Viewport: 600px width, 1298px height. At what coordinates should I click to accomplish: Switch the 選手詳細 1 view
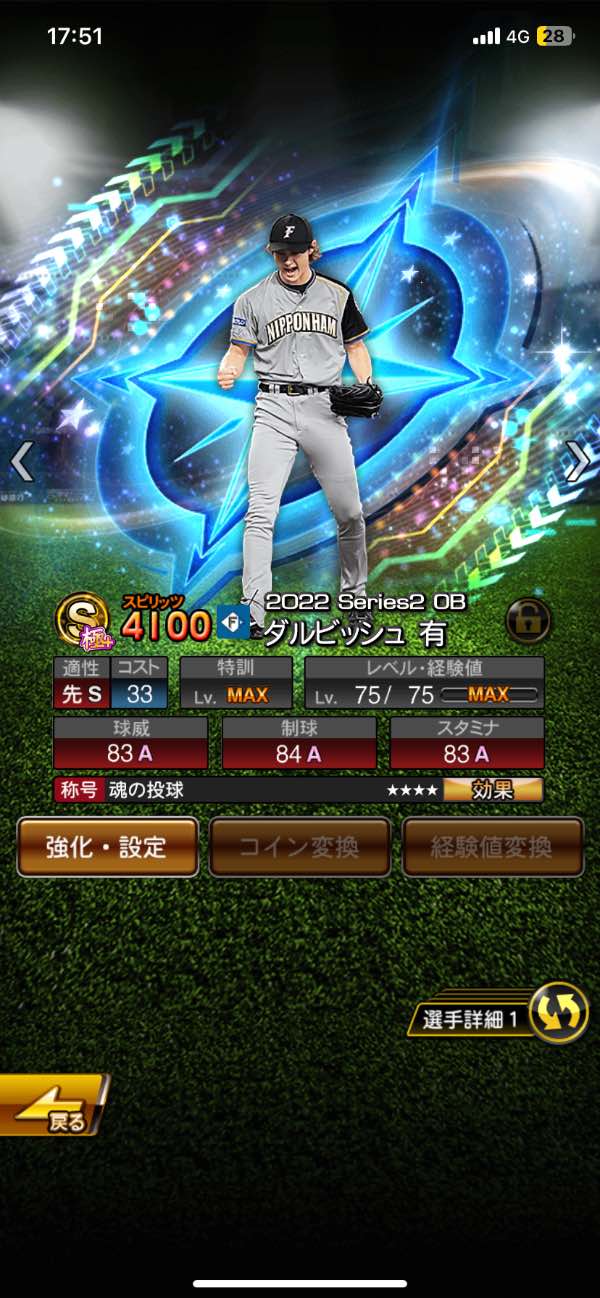click(x=557, y=1013)
